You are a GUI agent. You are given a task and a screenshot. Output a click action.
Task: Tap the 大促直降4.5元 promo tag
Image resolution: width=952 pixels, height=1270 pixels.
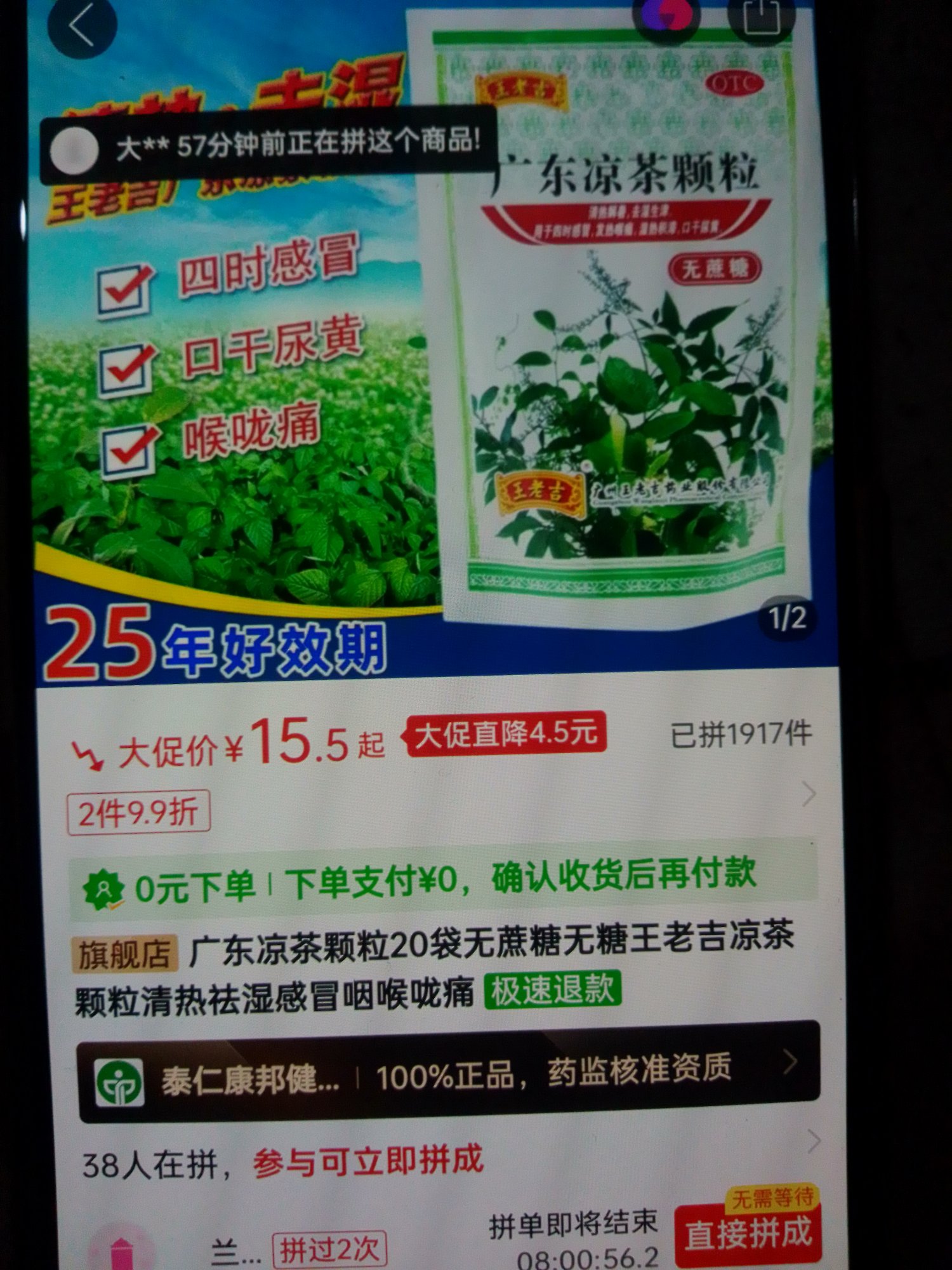coord(505,735)
